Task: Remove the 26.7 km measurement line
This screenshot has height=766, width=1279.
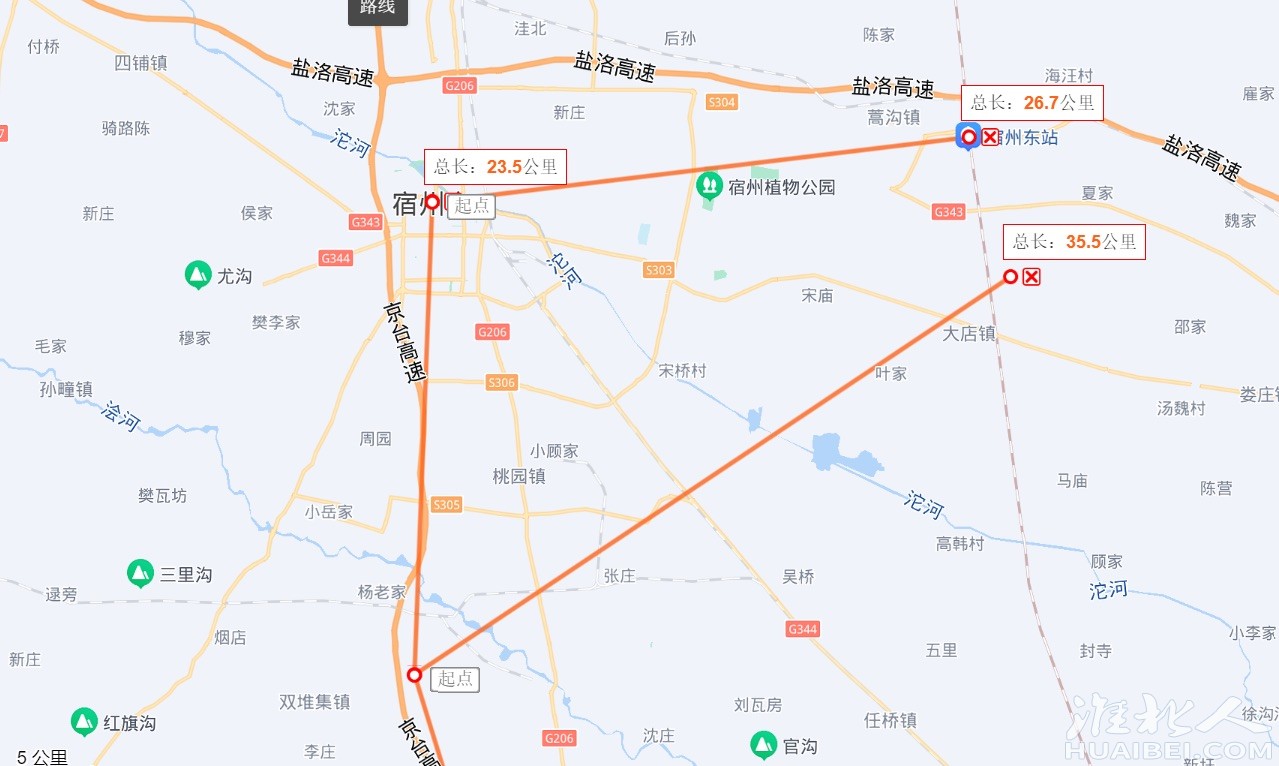Action: 990,137
